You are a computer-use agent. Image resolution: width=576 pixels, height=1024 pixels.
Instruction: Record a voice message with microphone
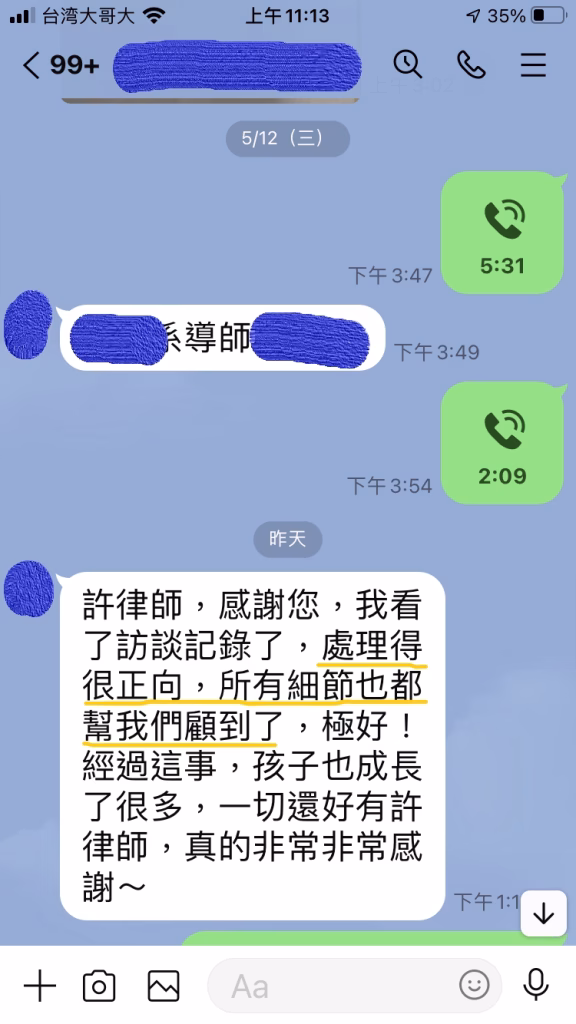point(536,985)
